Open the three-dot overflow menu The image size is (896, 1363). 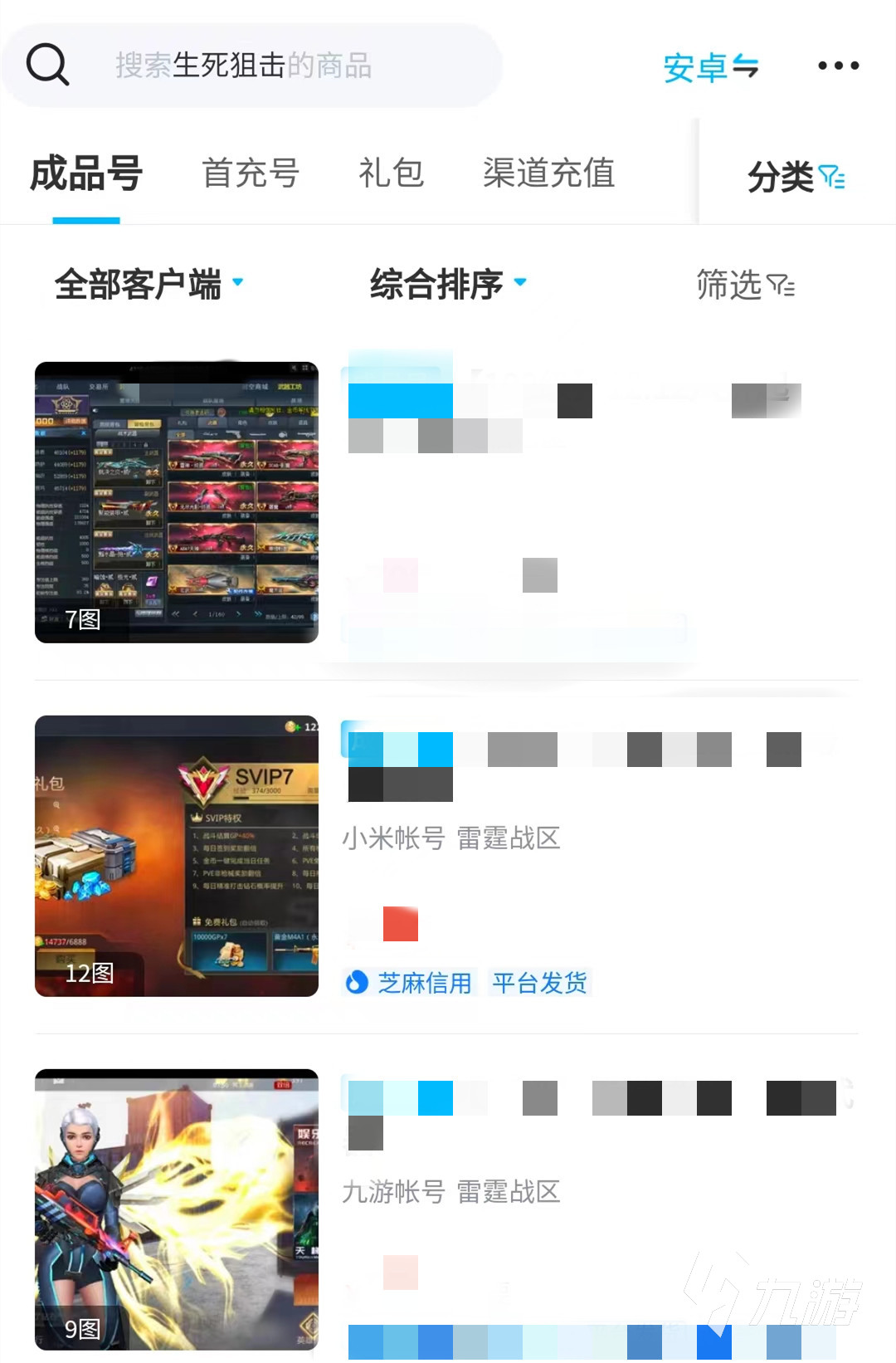coord(838,65)
